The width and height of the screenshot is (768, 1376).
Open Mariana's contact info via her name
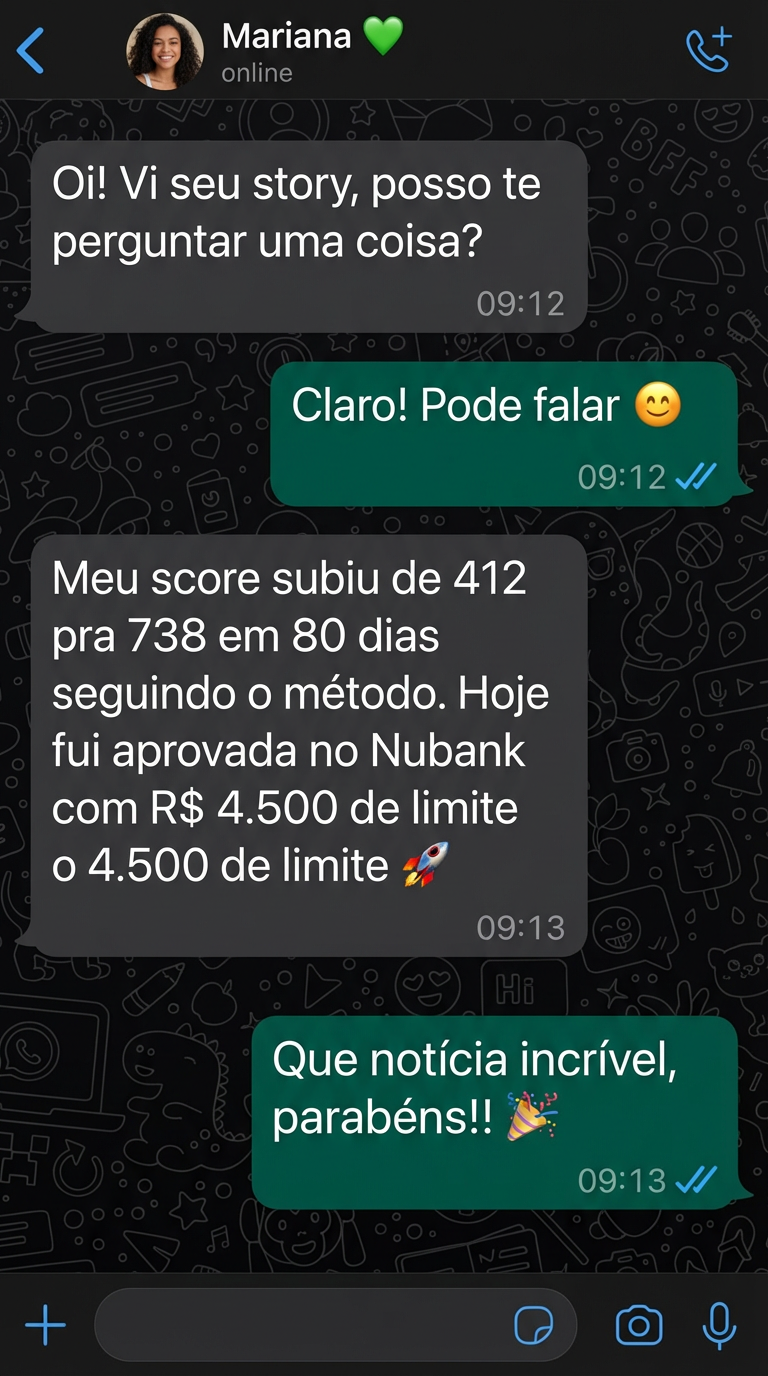click(289, 33)
